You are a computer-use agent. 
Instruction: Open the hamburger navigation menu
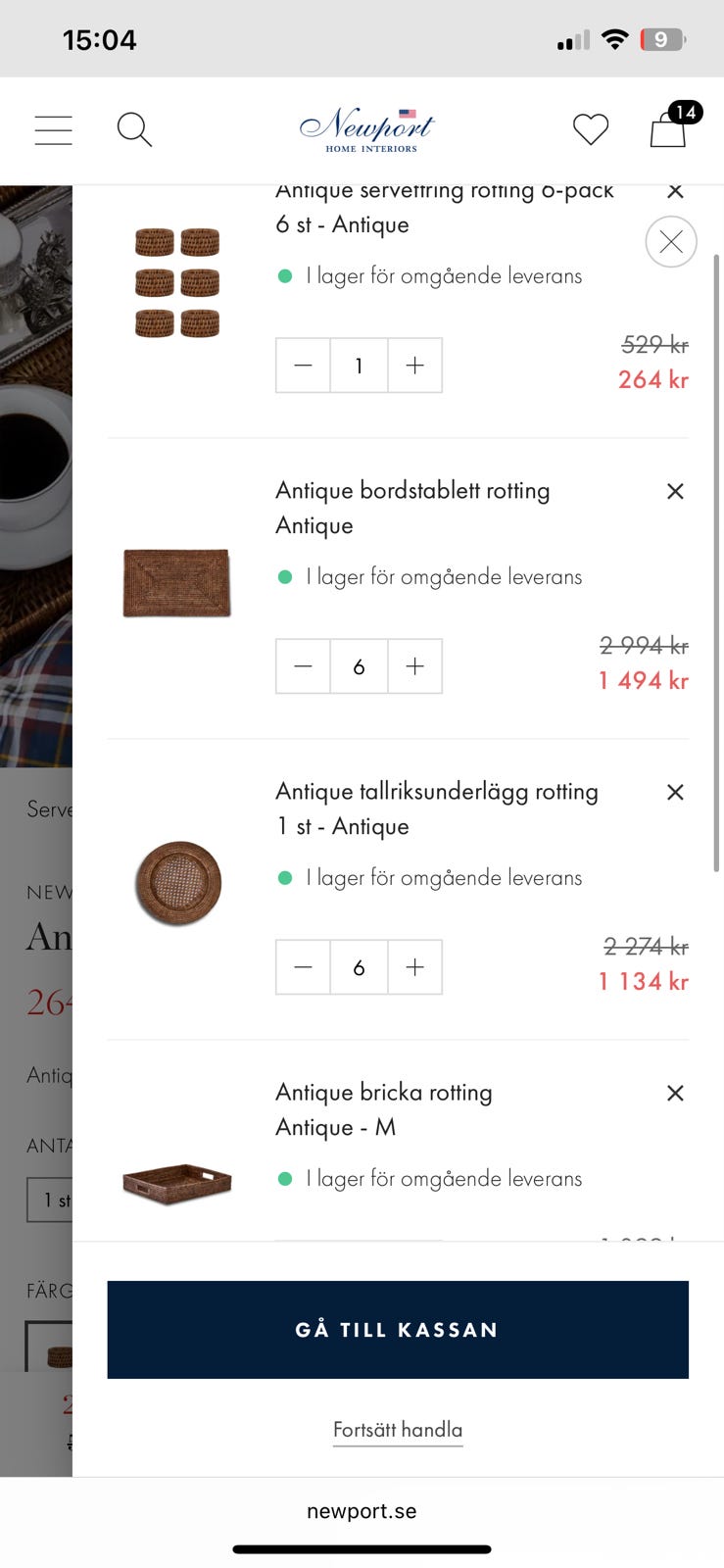click(x=53, y=128)
